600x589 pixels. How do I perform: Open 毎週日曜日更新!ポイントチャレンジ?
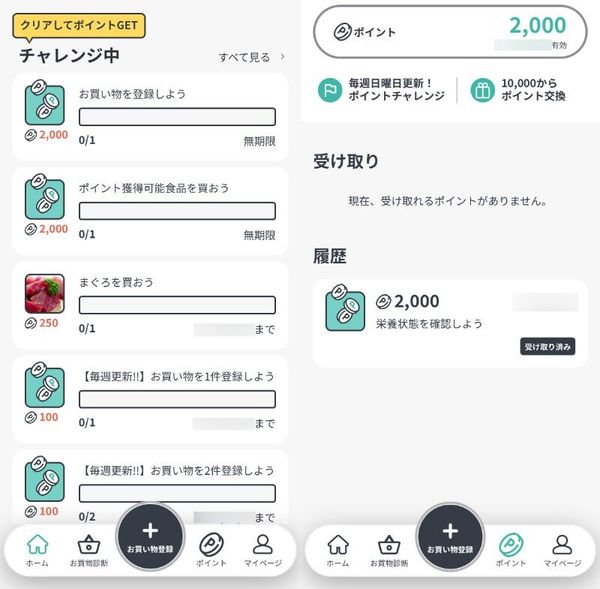382,90
